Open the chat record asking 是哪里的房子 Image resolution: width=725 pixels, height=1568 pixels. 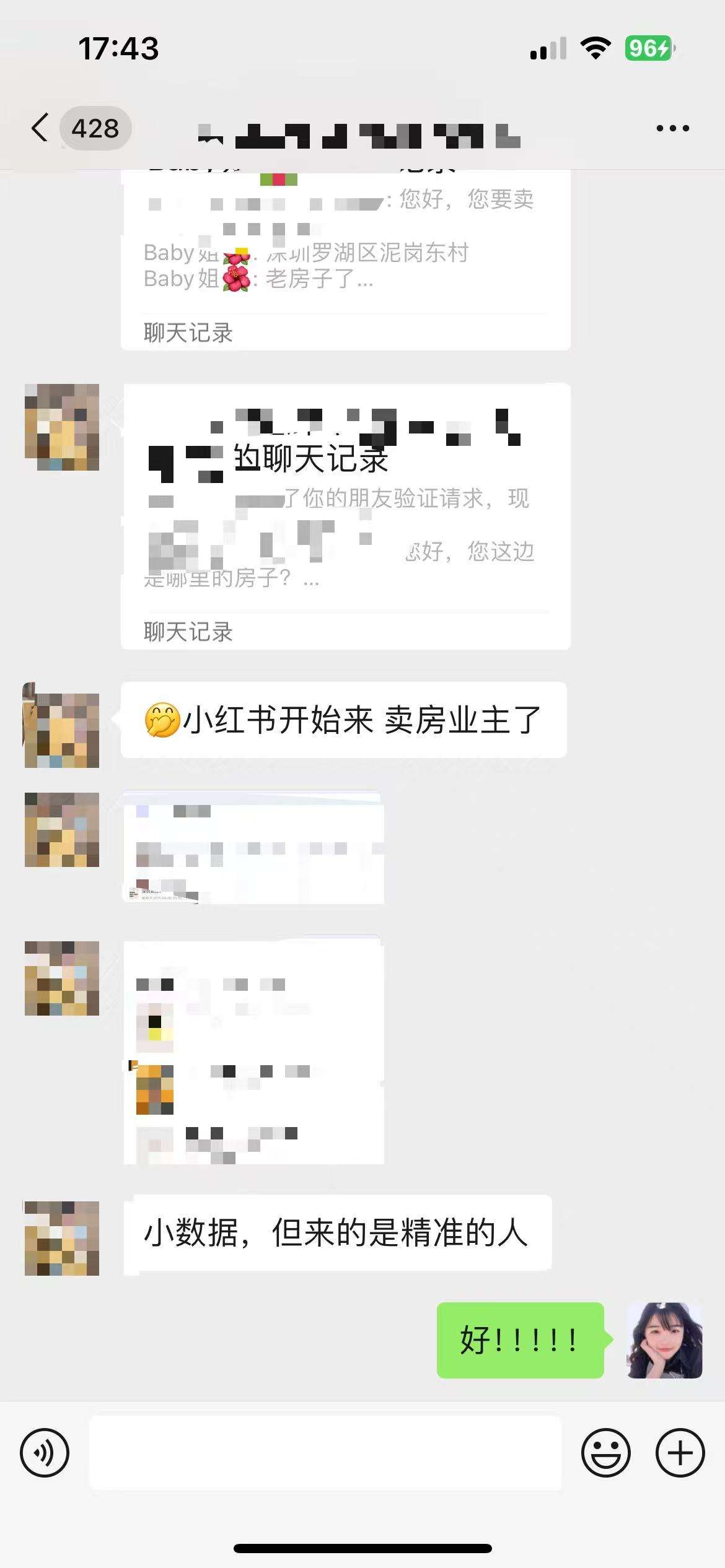click(345, 516)
